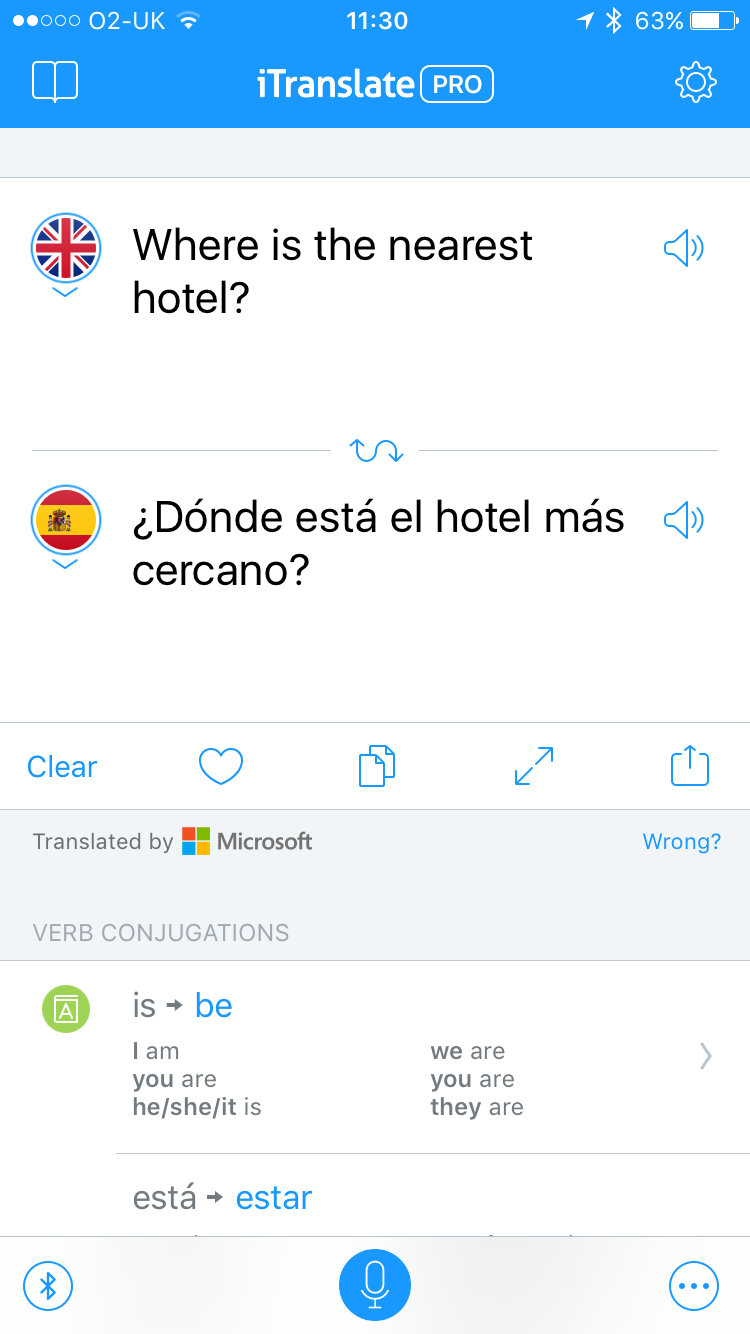Report translation via Wrong? link
The height and width of the screenshot is (1334, 750).
pos(682,842)
